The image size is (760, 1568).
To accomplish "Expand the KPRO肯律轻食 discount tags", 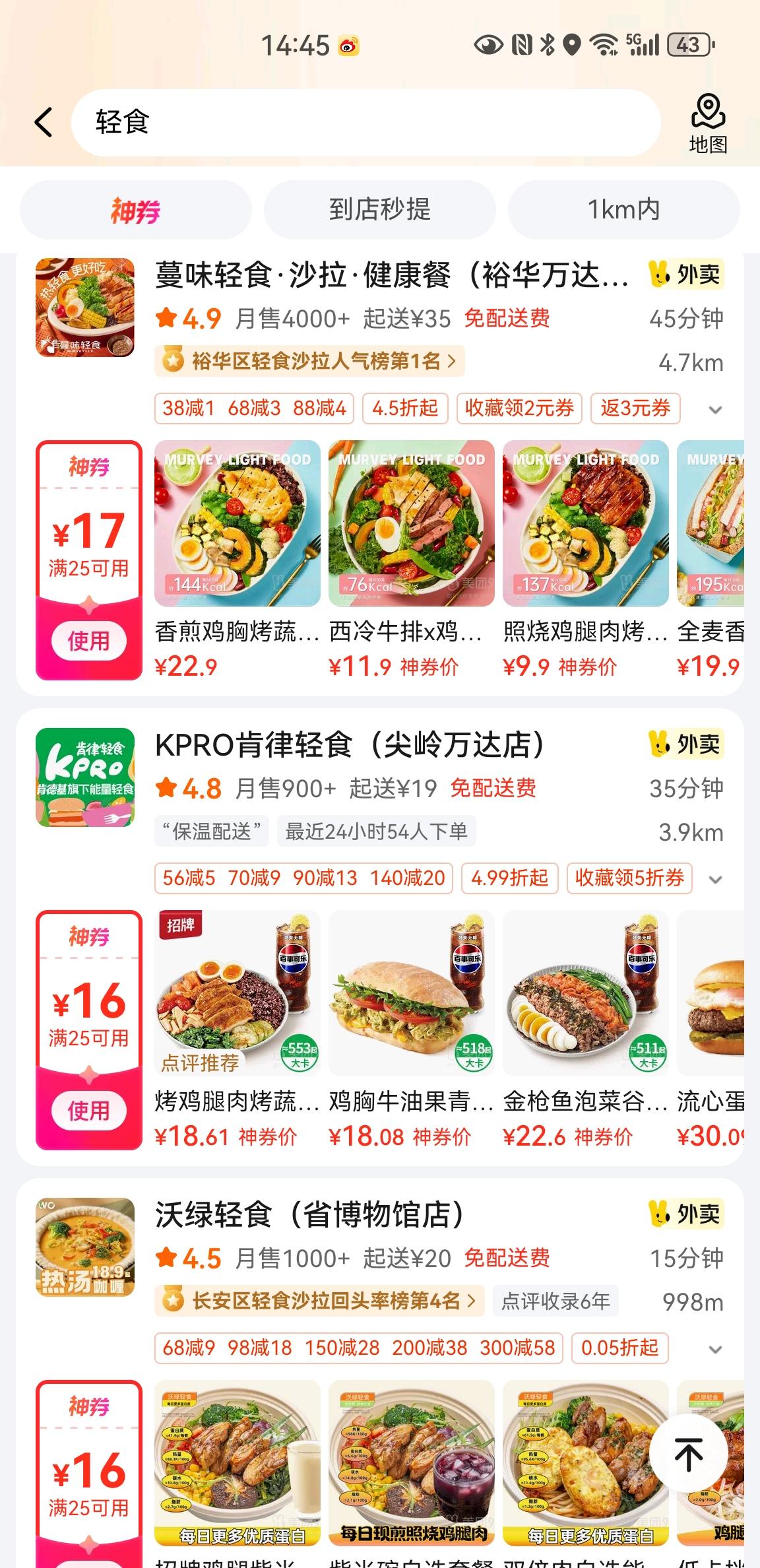I will (715, 880).
